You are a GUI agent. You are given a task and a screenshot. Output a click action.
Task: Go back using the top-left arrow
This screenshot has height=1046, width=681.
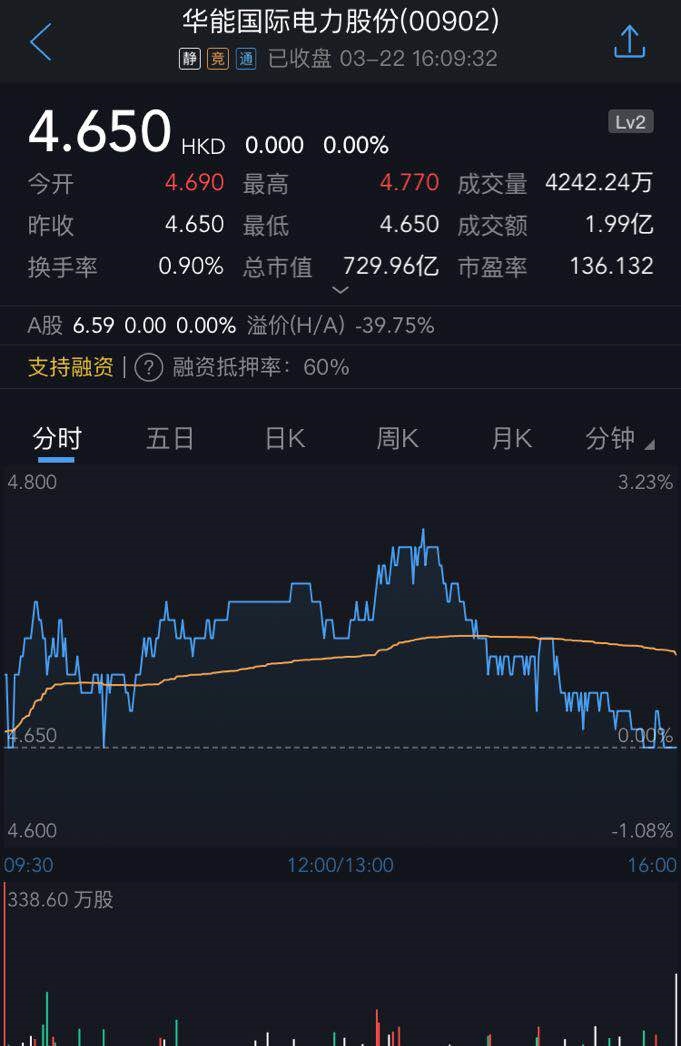(41, 43)
